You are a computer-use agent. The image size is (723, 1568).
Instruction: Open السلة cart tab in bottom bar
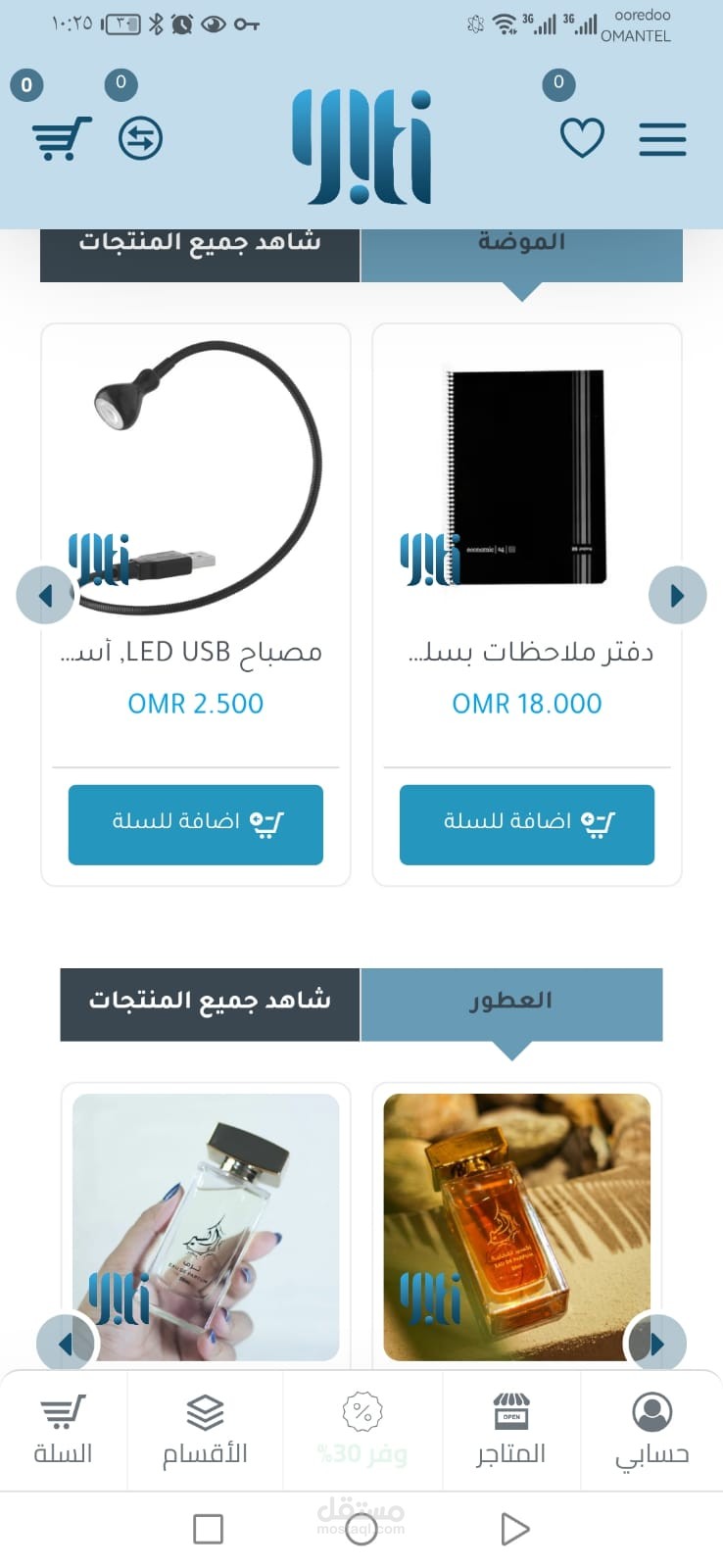[63, 1431]
